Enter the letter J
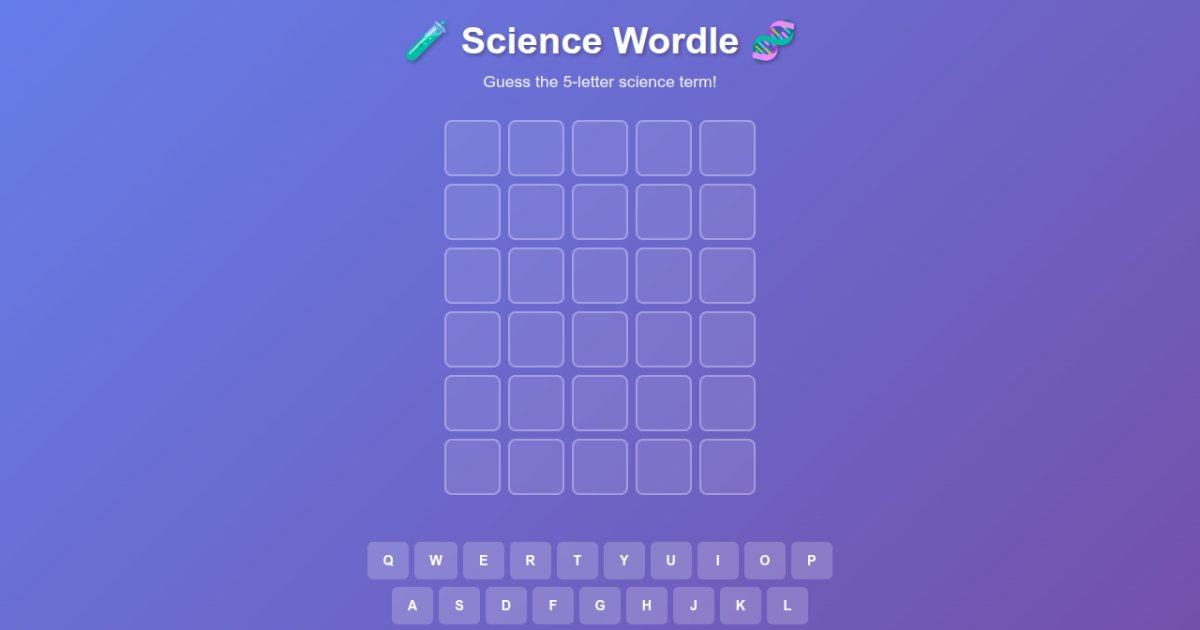1200x630 pixels. pyautogui.click(x=694, y=606)
